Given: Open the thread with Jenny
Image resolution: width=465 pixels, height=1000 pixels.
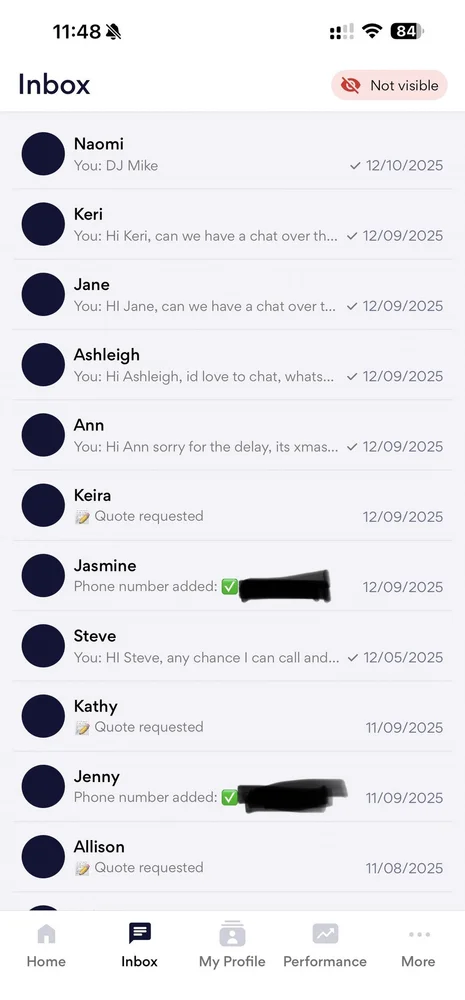Looking at the screenshot, I should pos(232,786).
